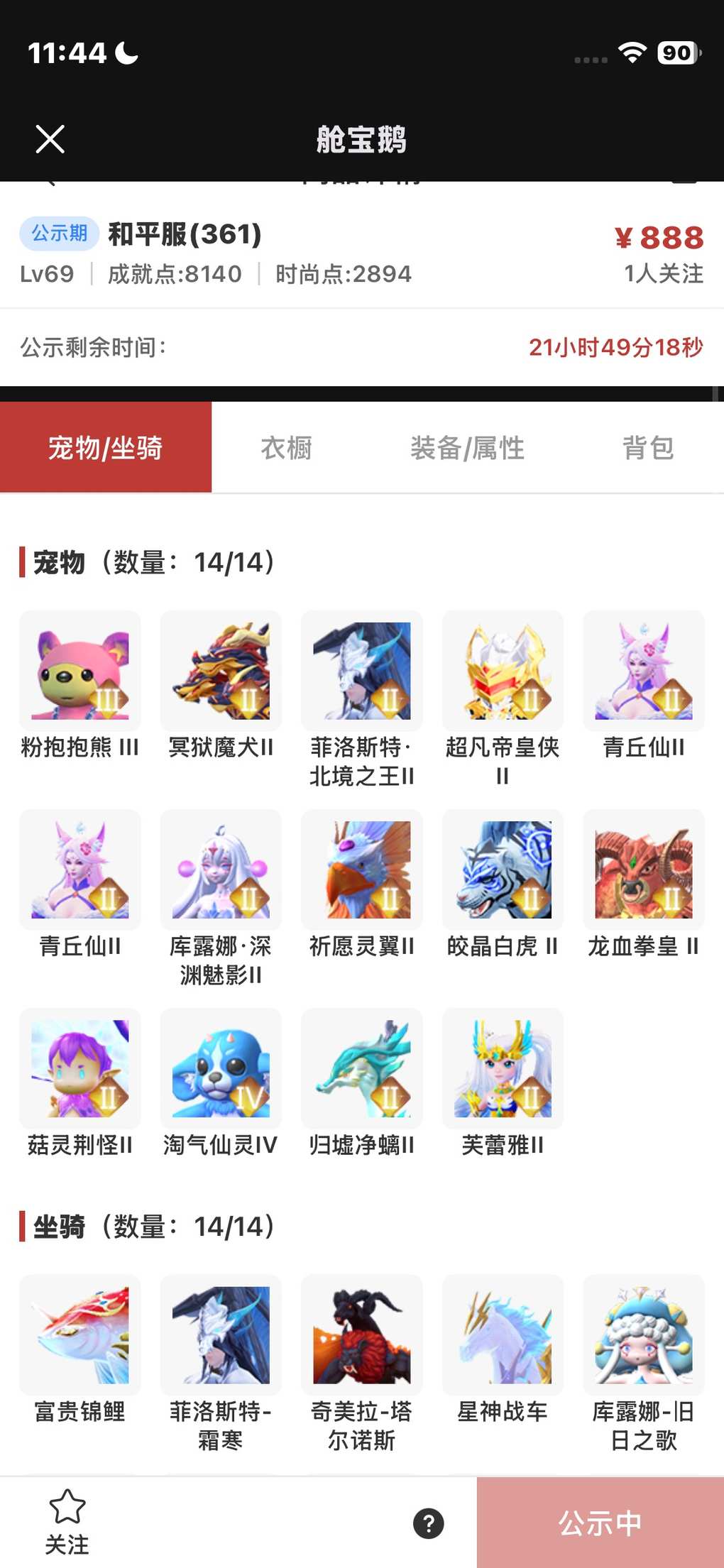The image size is (724, 1568).
Task: Open 超凡帝皇侠 II pet details
Action: [x=503, y=671]
